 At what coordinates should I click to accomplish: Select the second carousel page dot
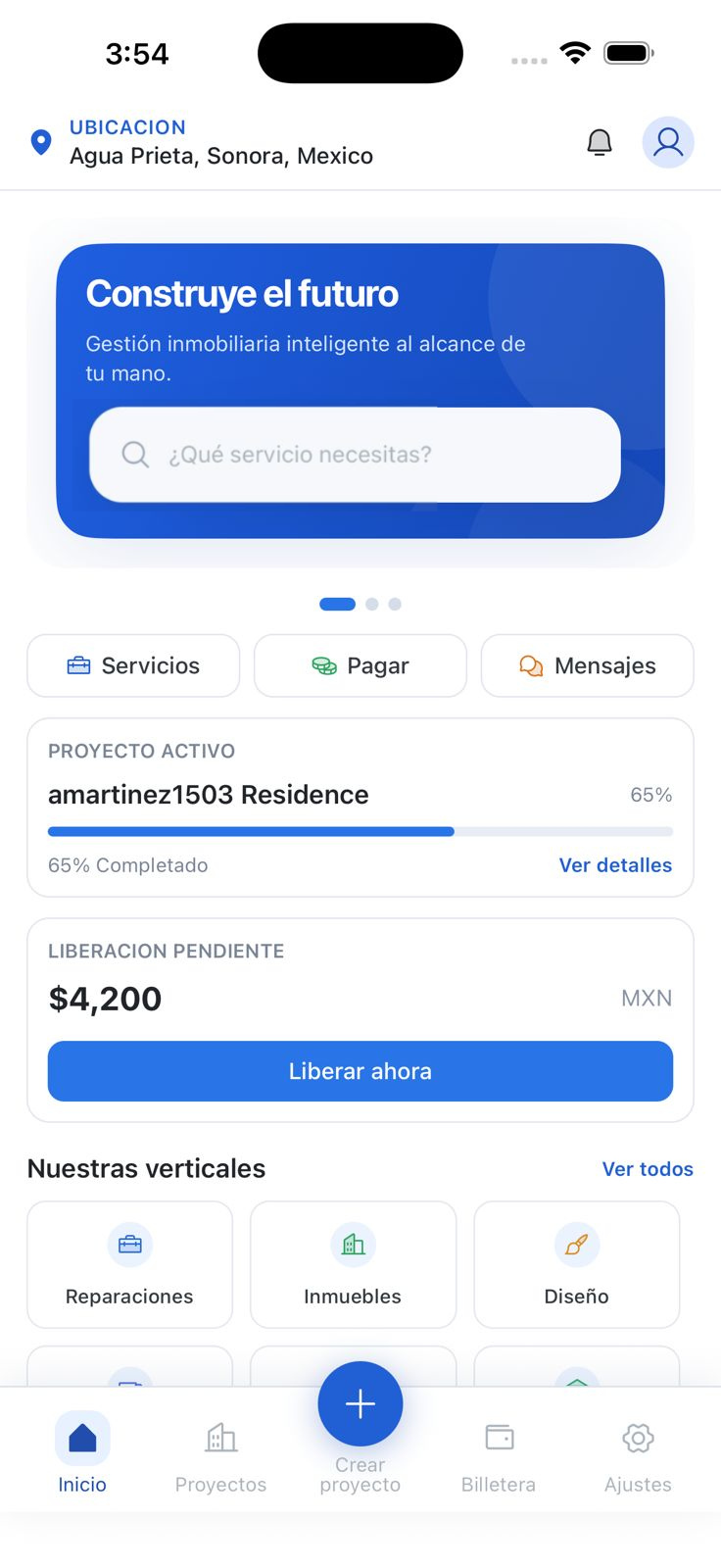coord(371,604)
